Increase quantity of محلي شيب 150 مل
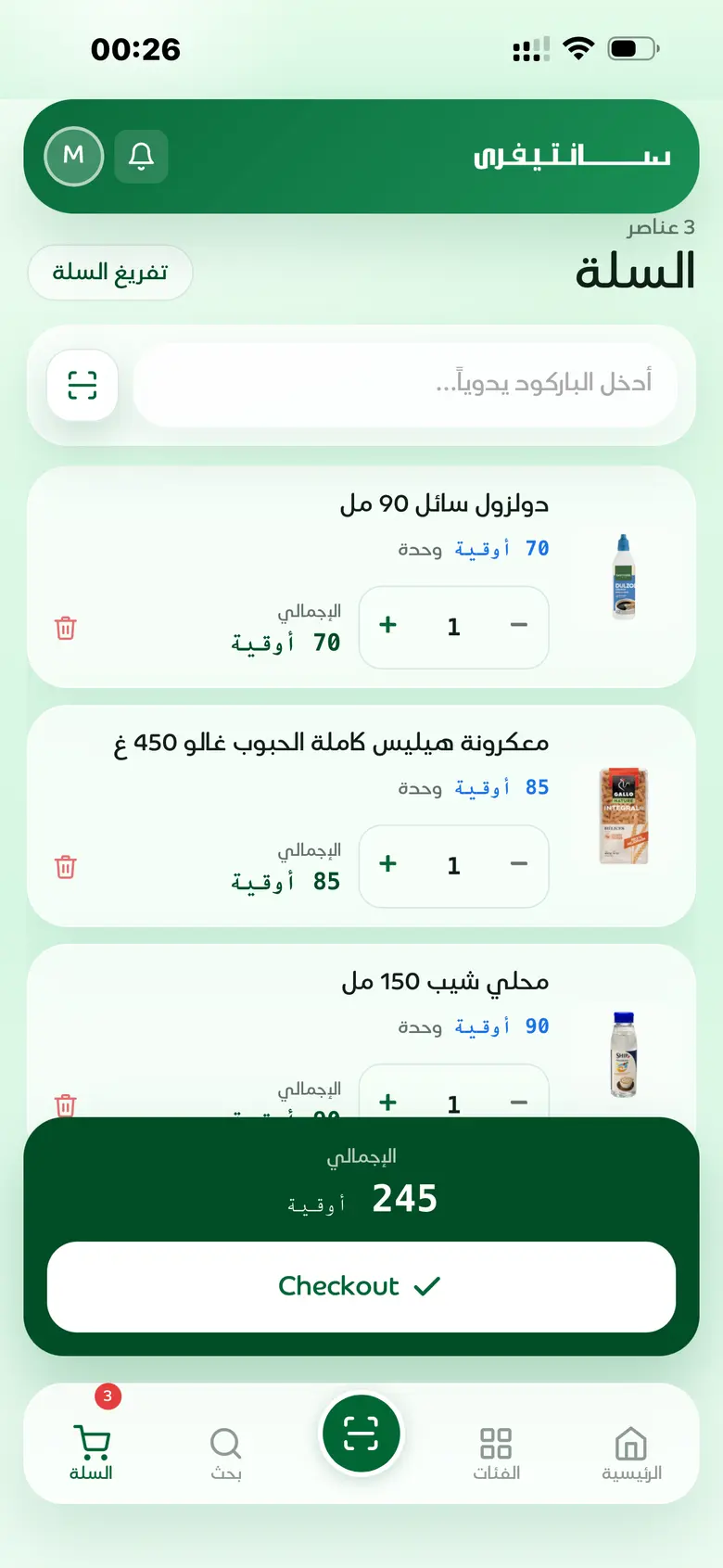Viewport: 723px width, 1568px height. point(388,1103)
